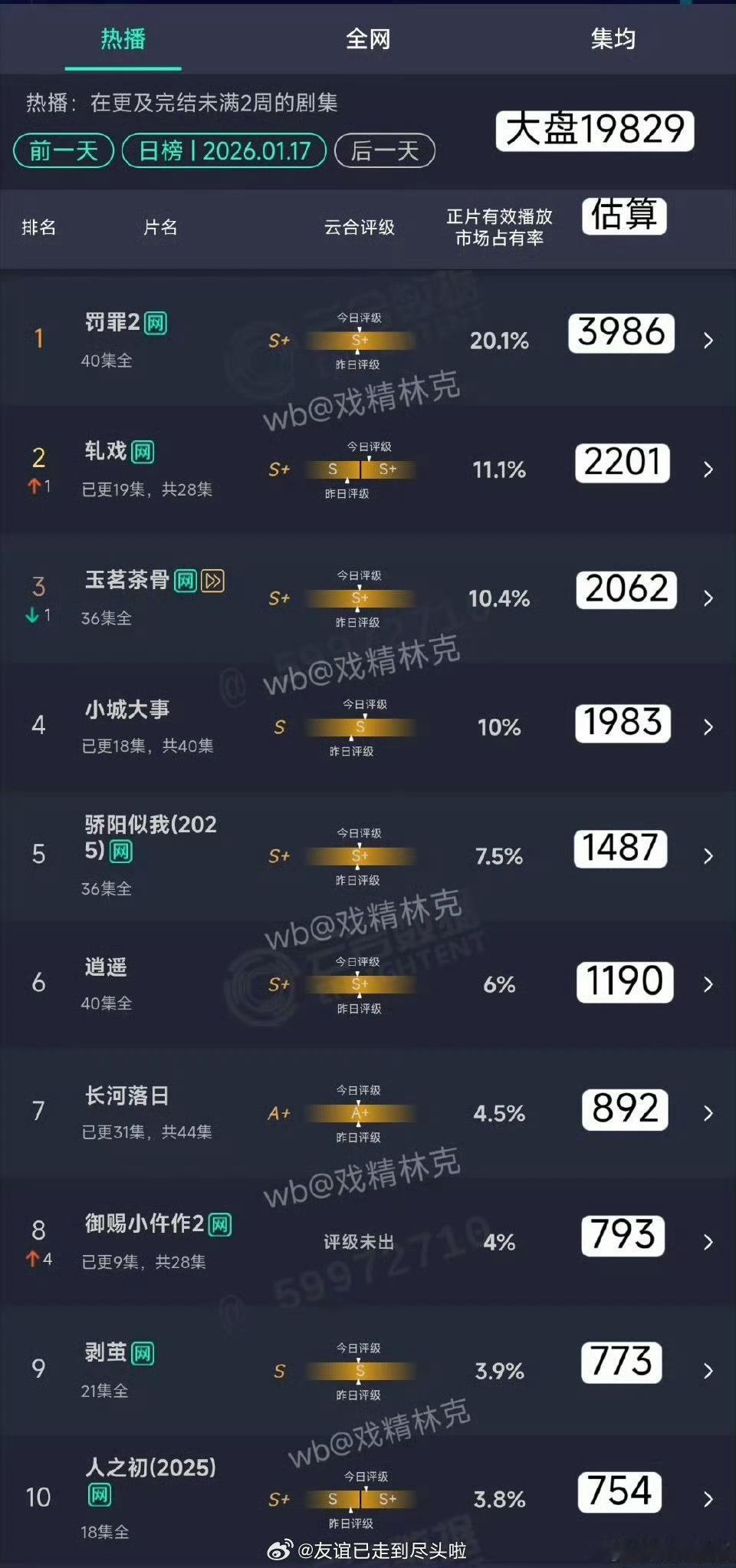
Task: Expand details for 小城大事 via its chevron
Action: pyautogui.click(x=708, y=725)
